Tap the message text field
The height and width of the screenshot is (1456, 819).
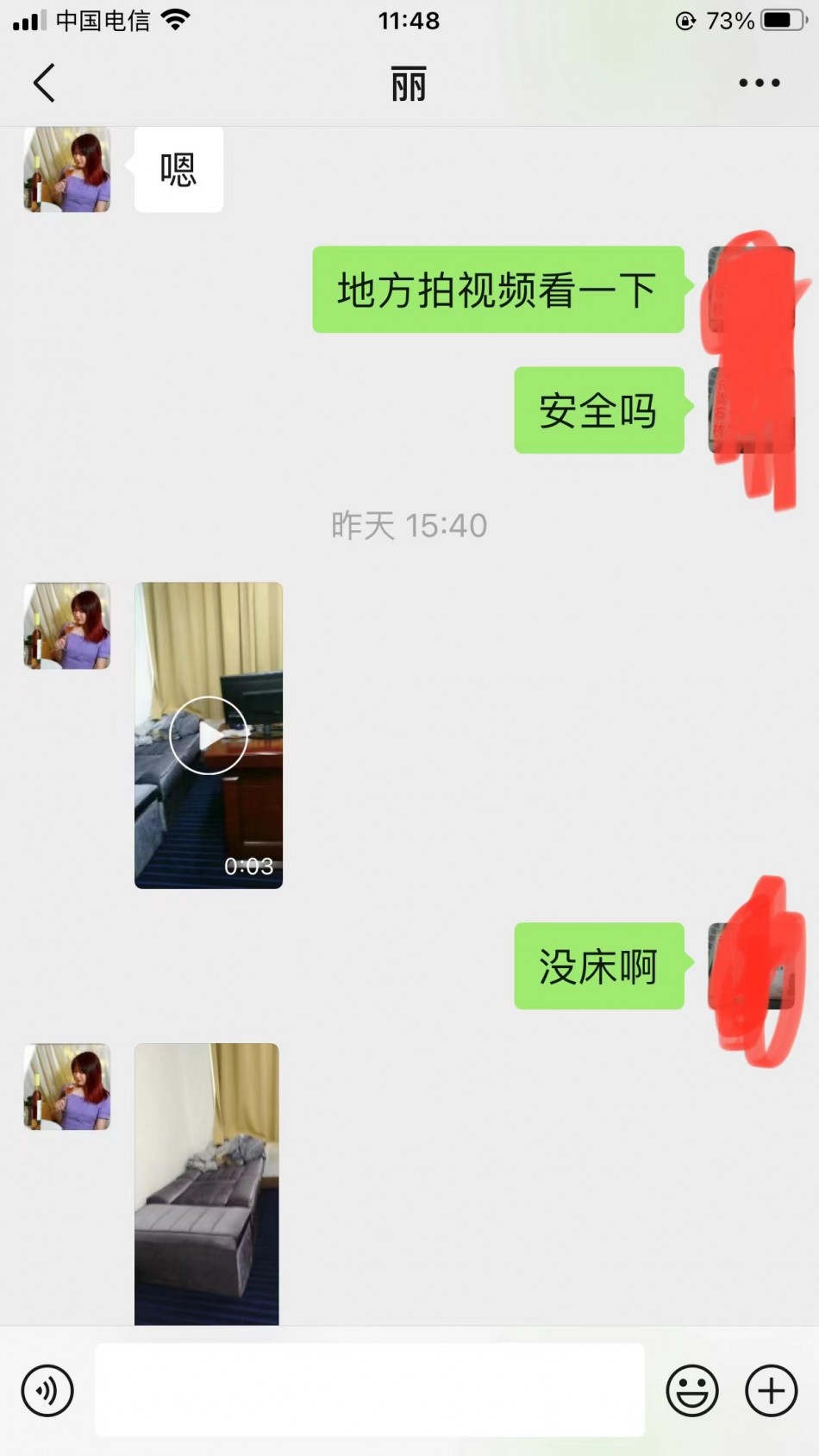pos(369,1390)
